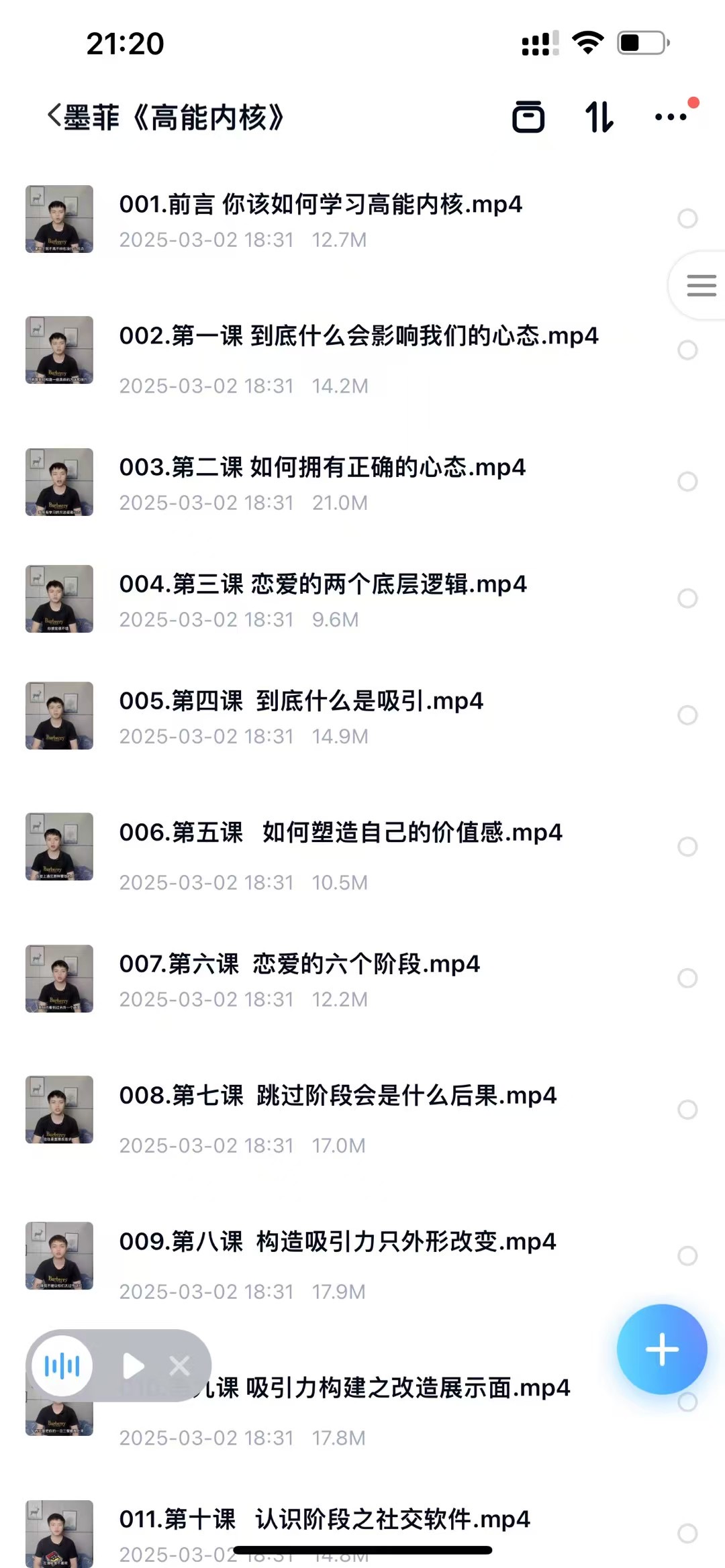Select the checkbox for 004.第三课 恋爱的两个底层逻辑
The image size is (725, 1568).
tap(687, 598)
